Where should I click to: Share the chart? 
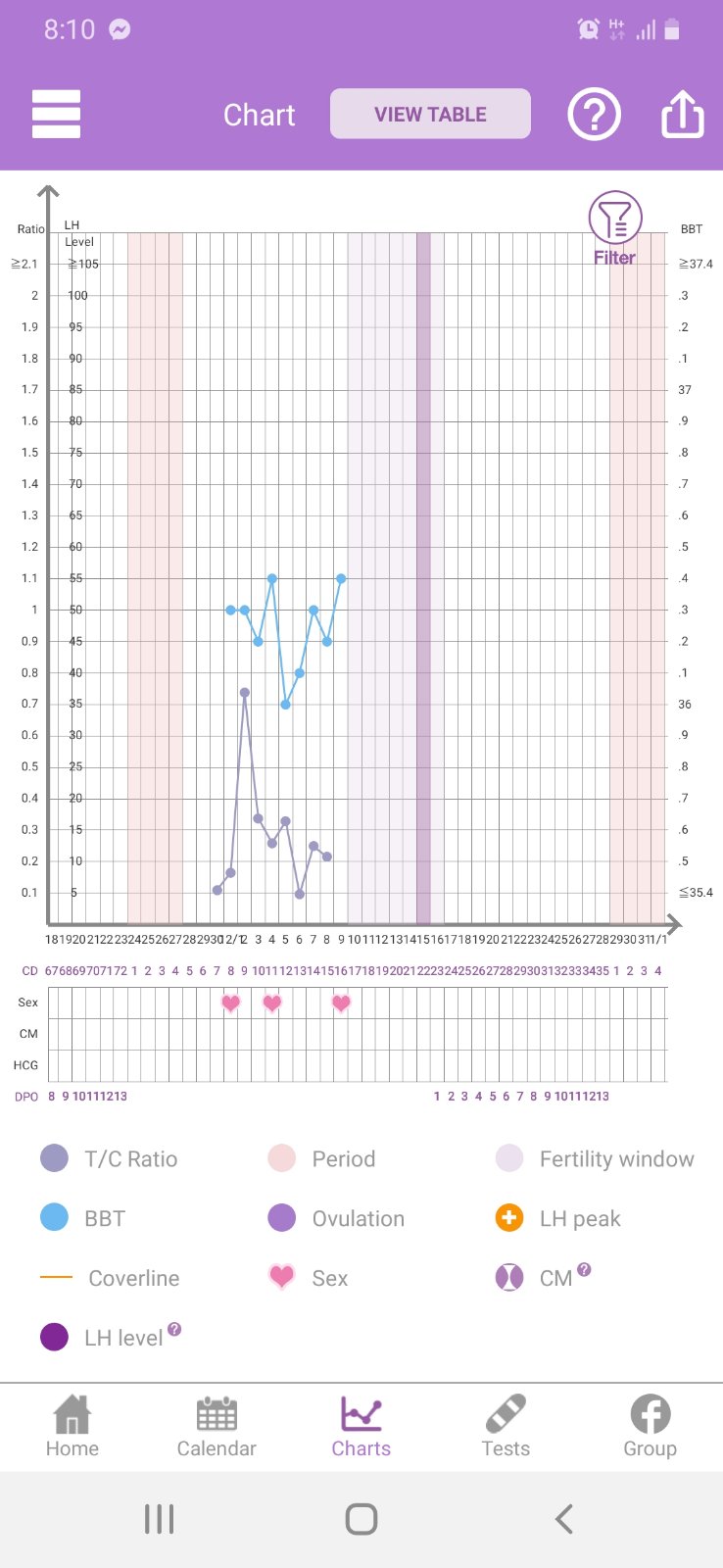point(682,115)
